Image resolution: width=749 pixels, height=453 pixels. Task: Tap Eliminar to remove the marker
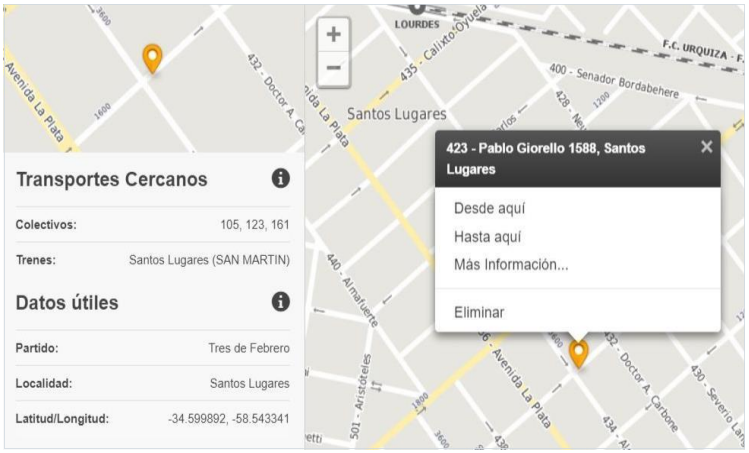tap(479, 312)
